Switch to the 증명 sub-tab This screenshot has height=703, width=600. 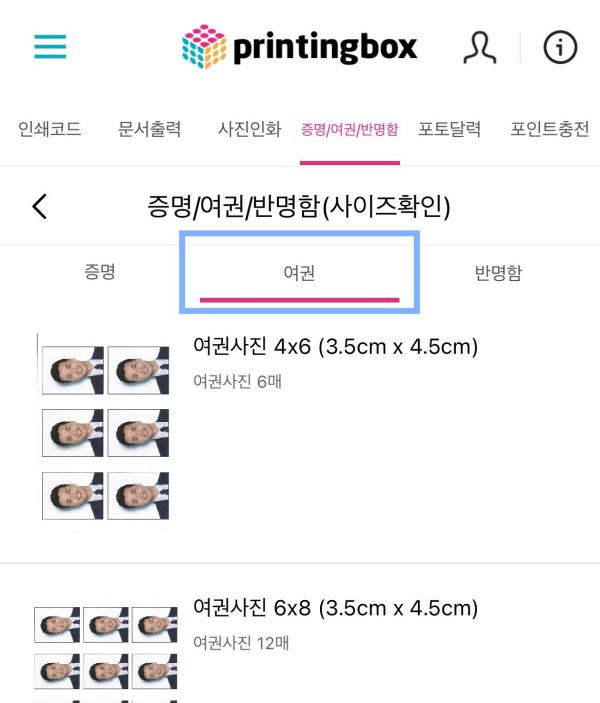coord(100,272)
